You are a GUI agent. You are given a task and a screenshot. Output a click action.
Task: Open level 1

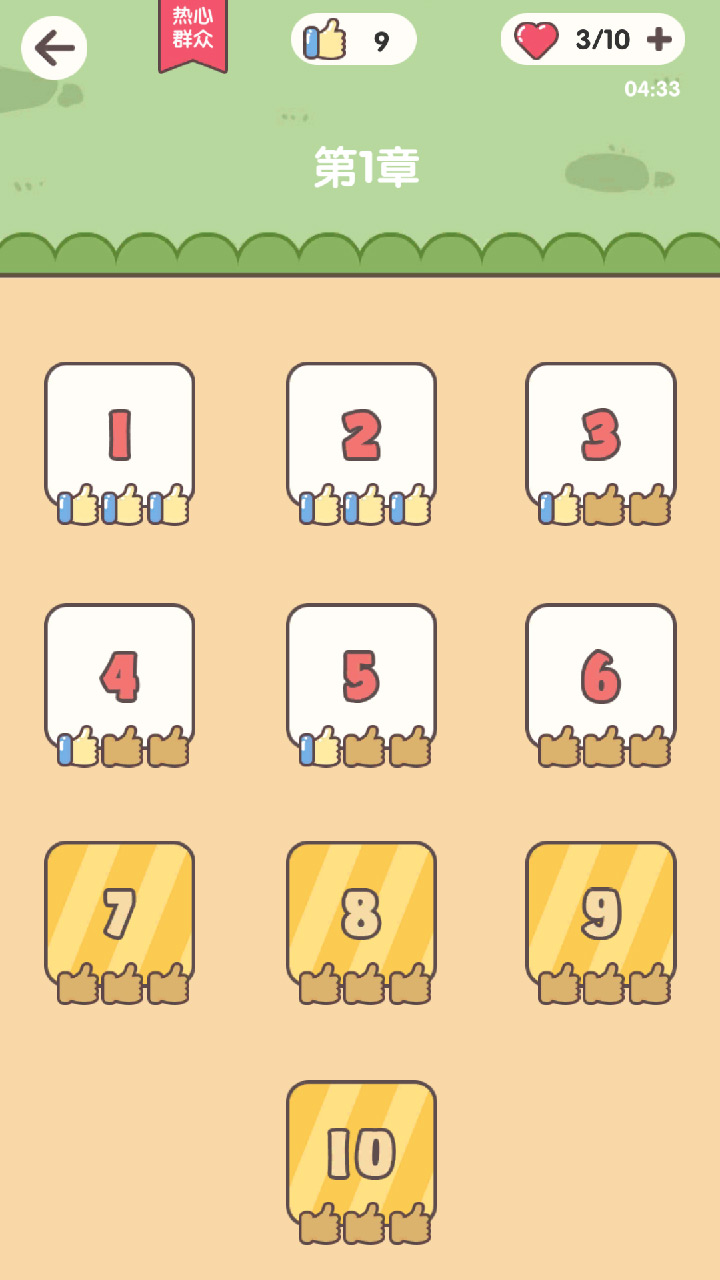pyautogui.click(x=120, y=435)
